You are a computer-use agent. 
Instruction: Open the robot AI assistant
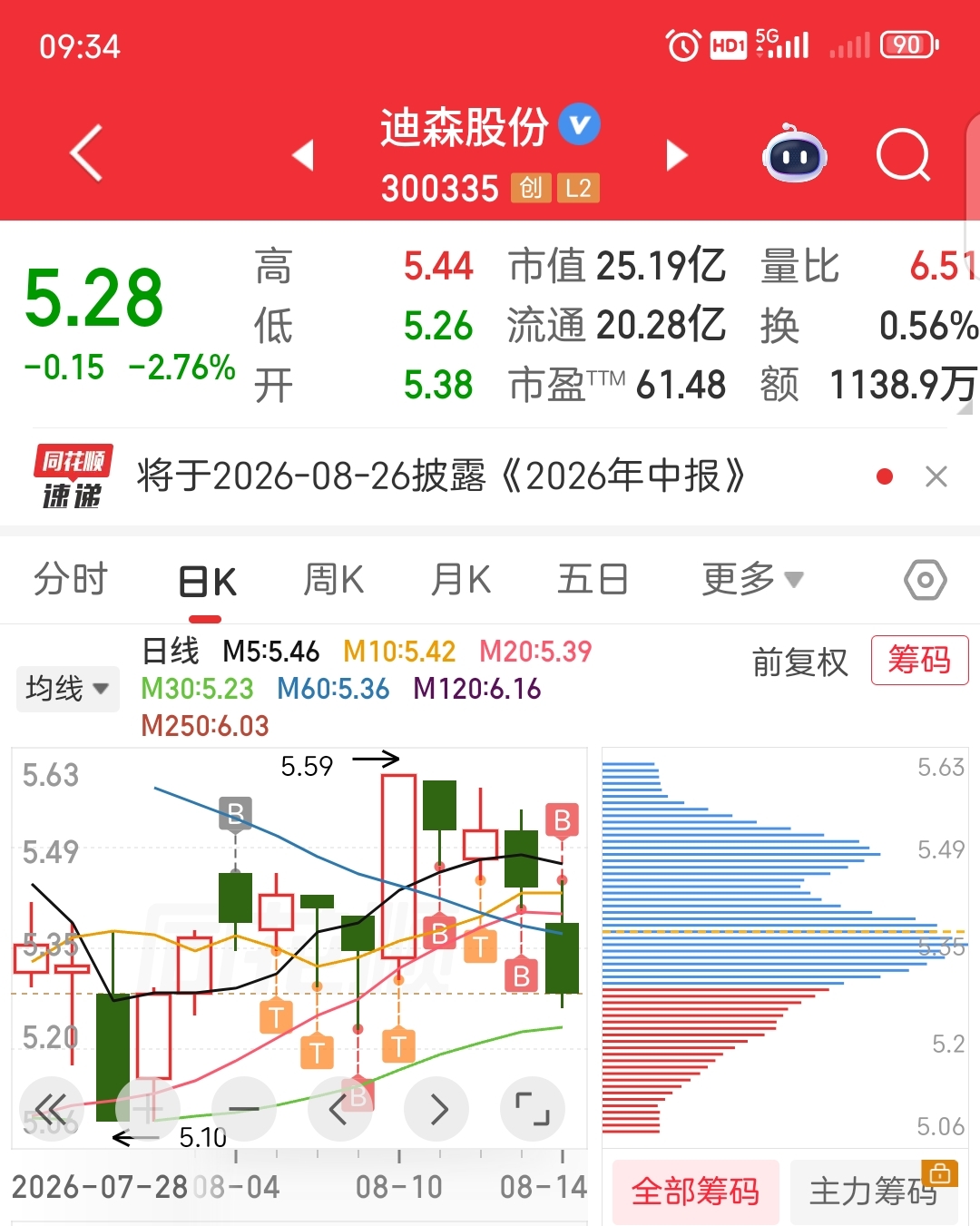point(794,154)
